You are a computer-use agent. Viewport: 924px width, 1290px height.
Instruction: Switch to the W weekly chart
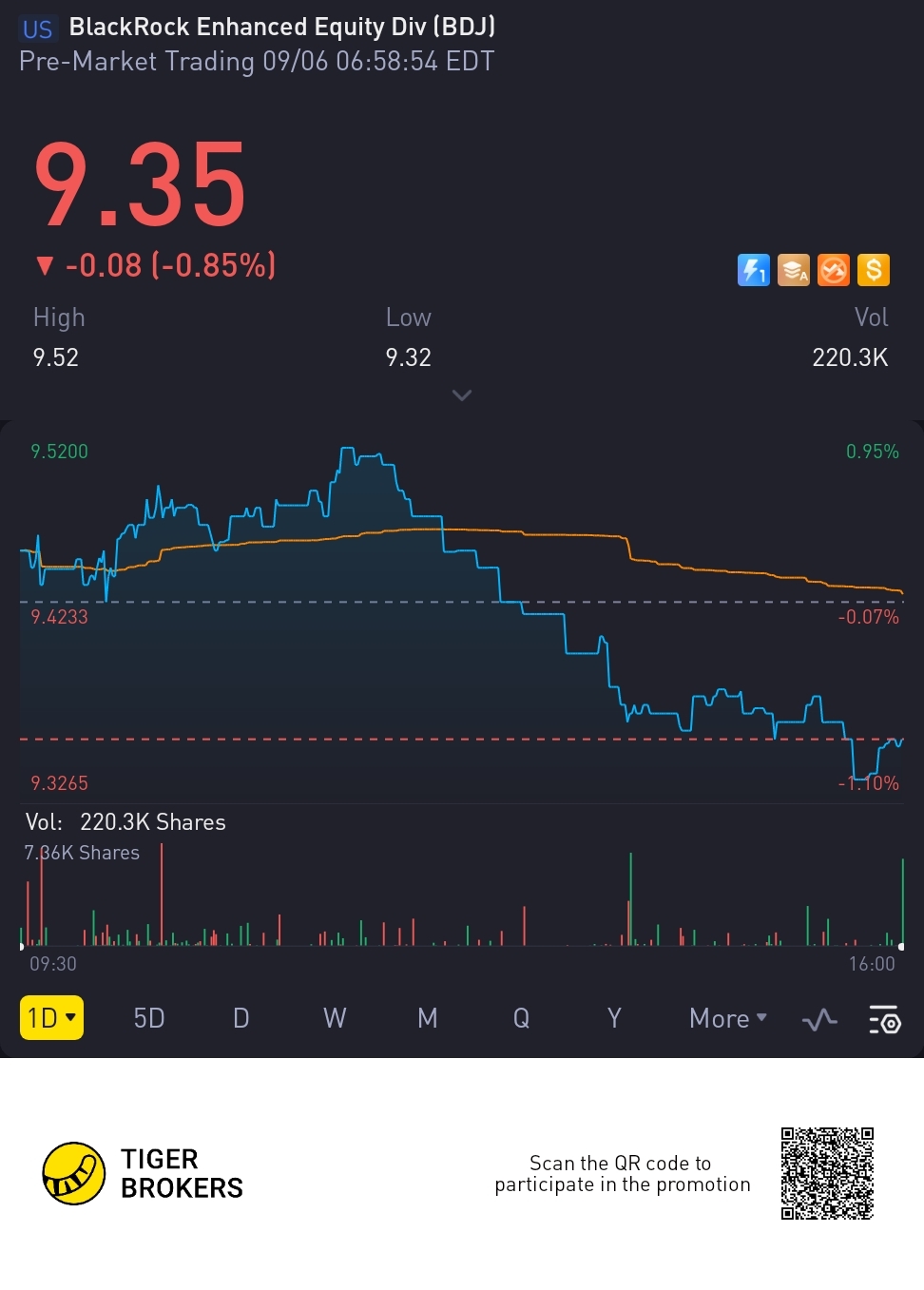click(x=335, y=1018)
